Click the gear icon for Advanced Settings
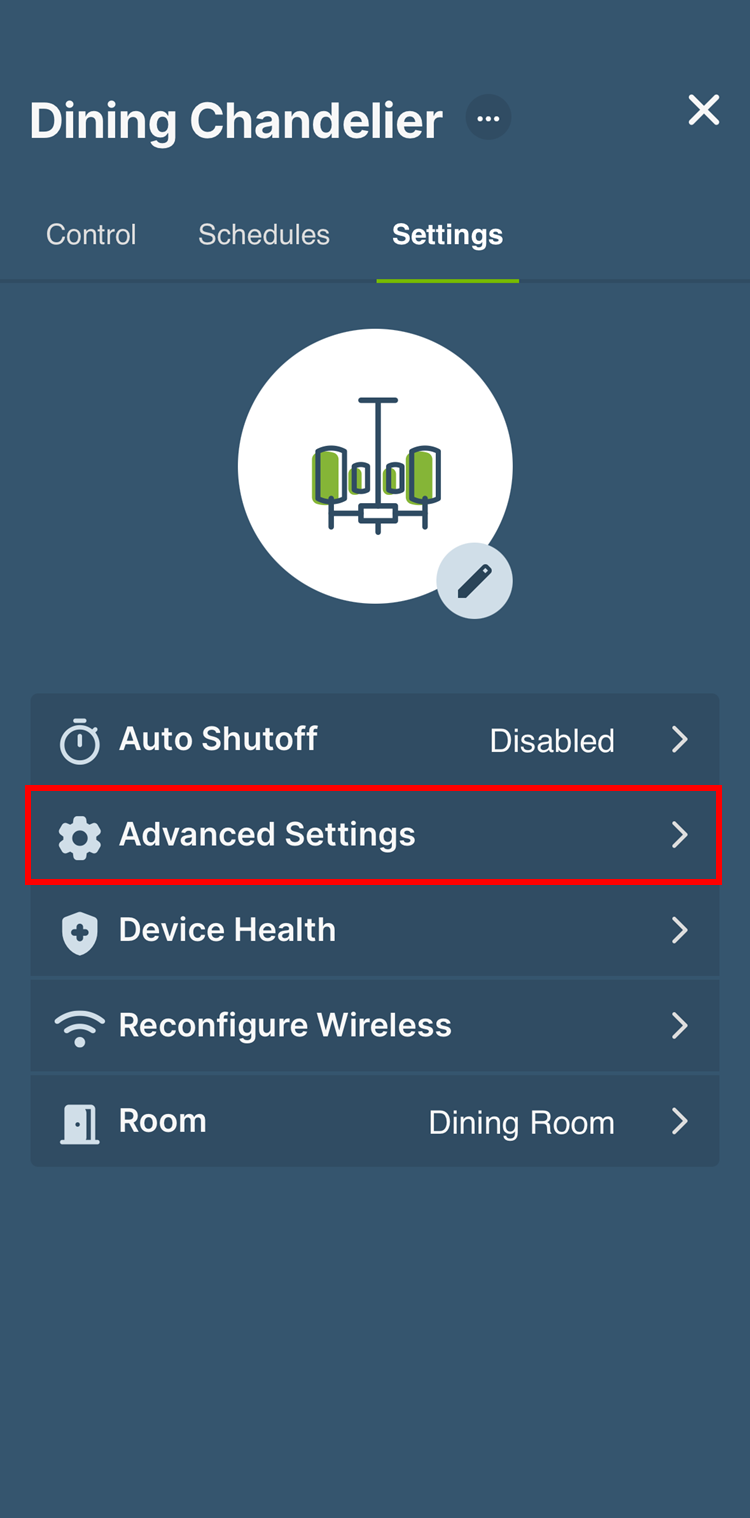Image resolution: width=750 pixels, height=1518 pixels. click(x=81, y=835)
